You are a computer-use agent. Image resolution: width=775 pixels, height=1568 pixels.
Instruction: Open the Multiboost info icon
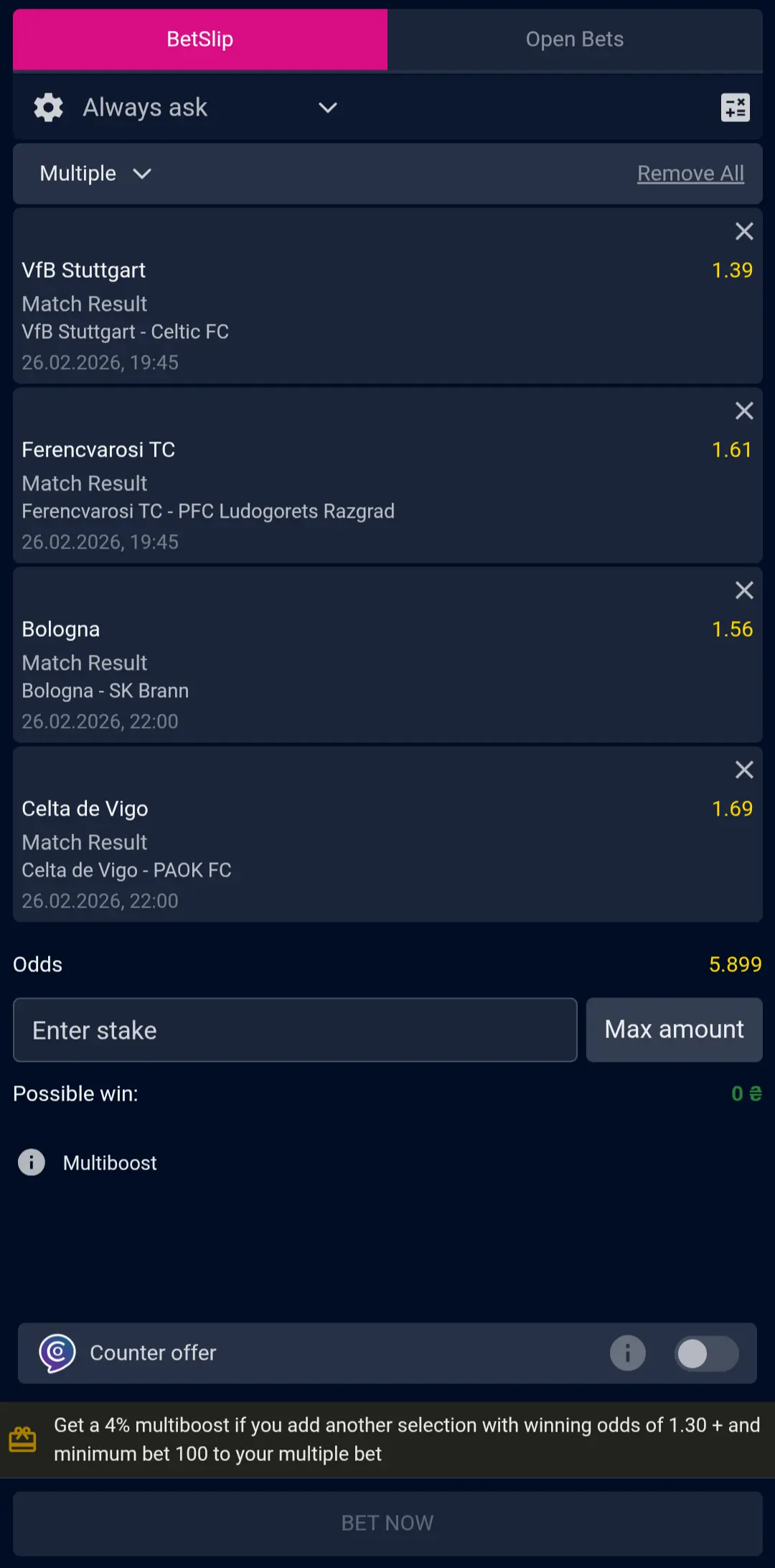32,1162
